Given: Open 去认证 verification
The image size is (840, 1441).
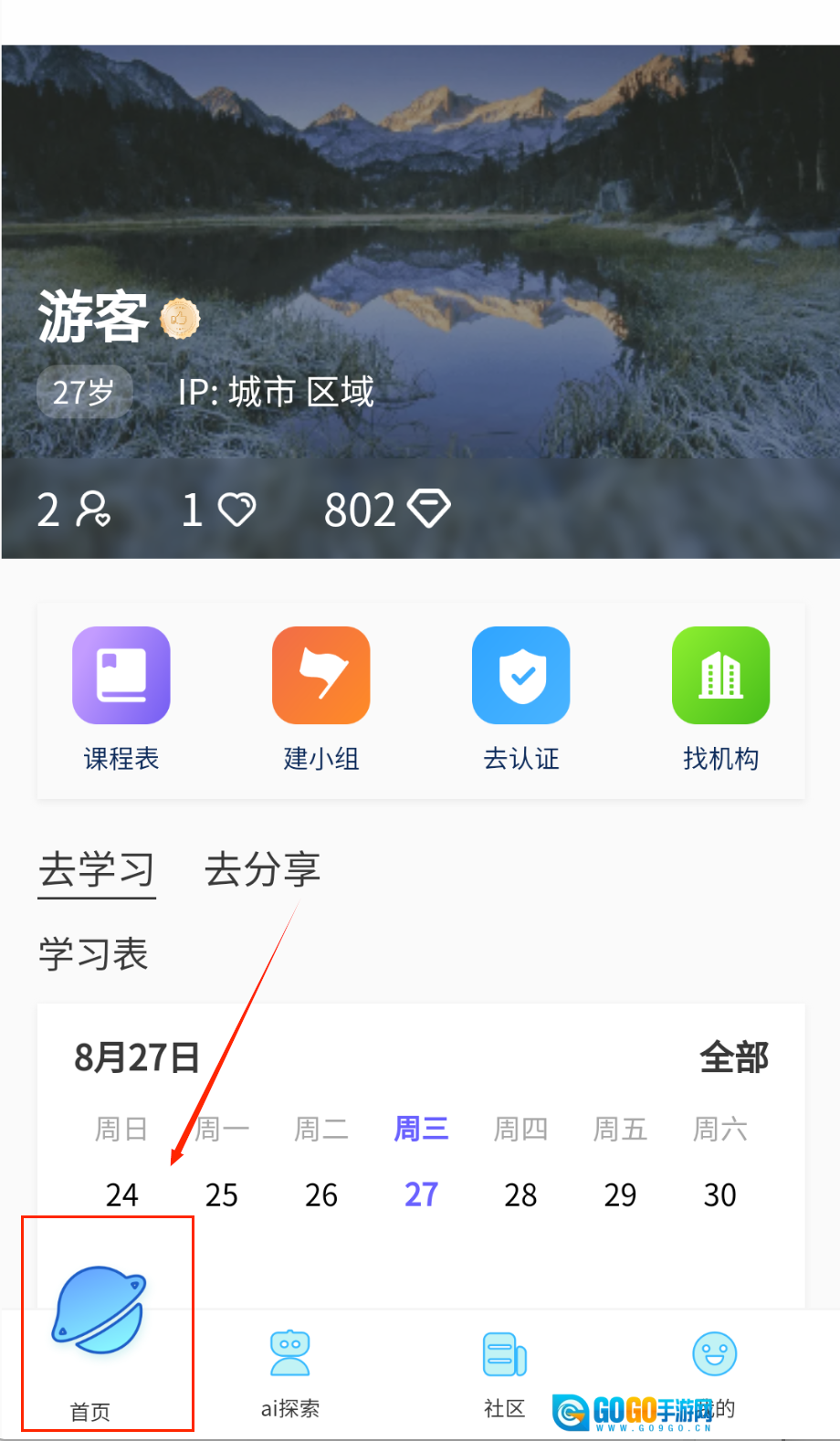Looking at the screenshot, I should tap(520, 699).
